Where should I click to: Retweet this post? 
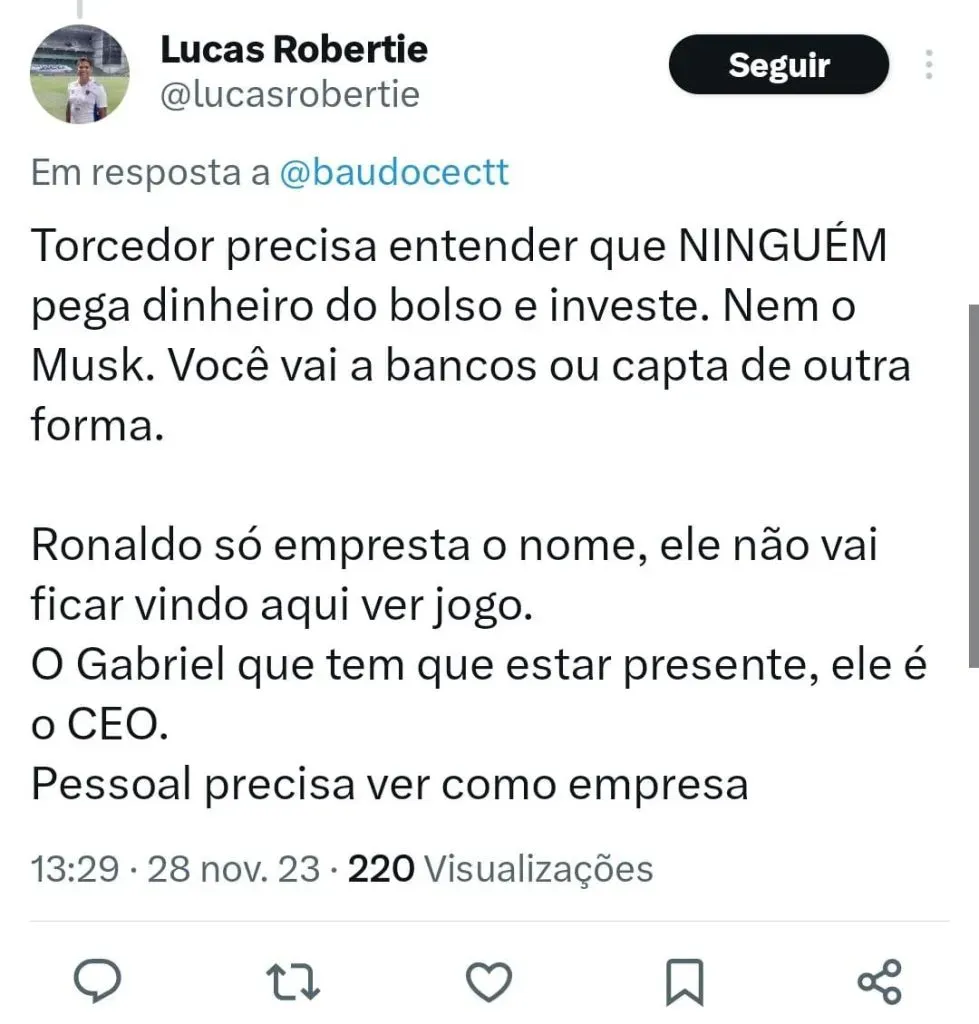pos(295,980)
